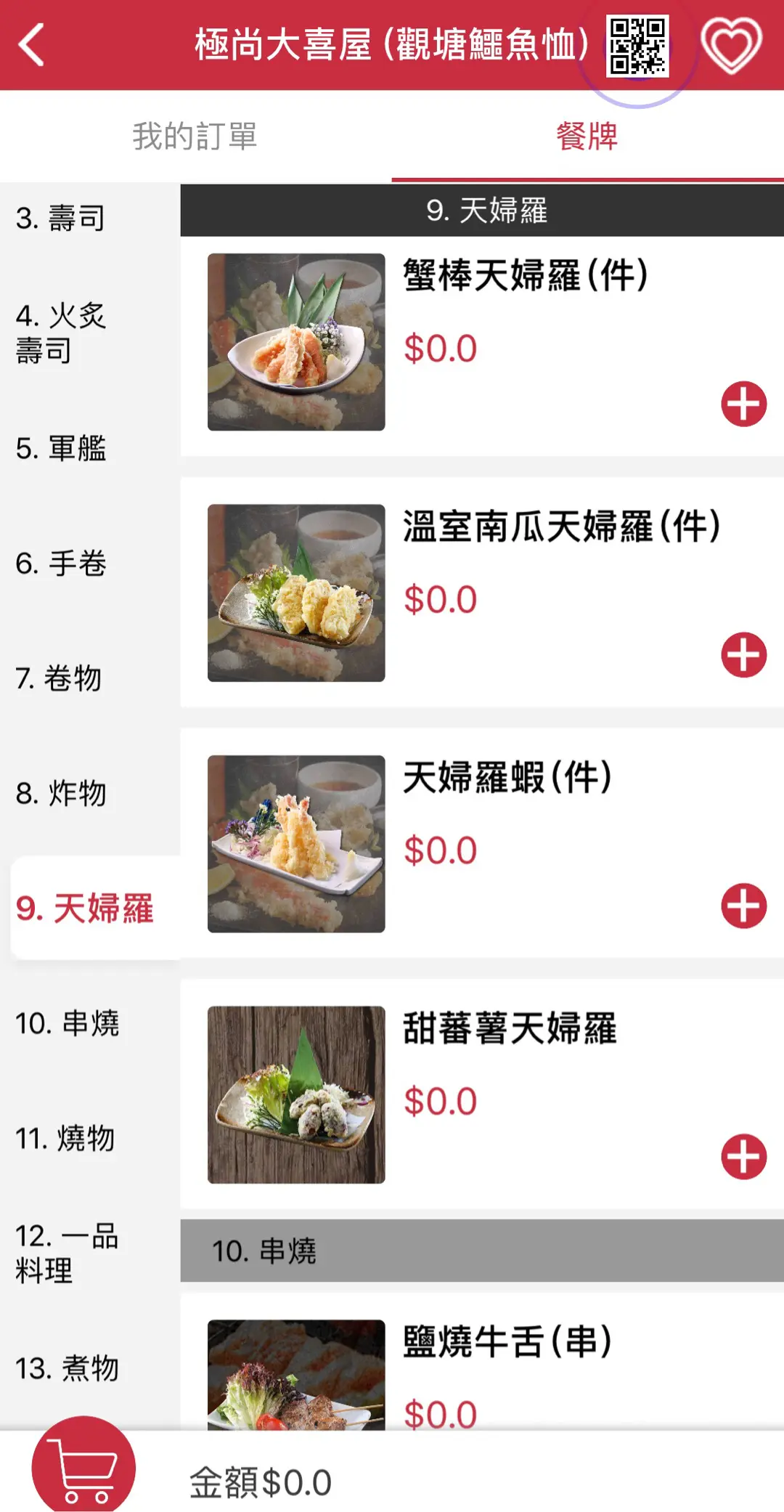Select the 4. 火炙壽司 category
The height and width of the screenshot is (1512, 784).
(x=61, y=333)
